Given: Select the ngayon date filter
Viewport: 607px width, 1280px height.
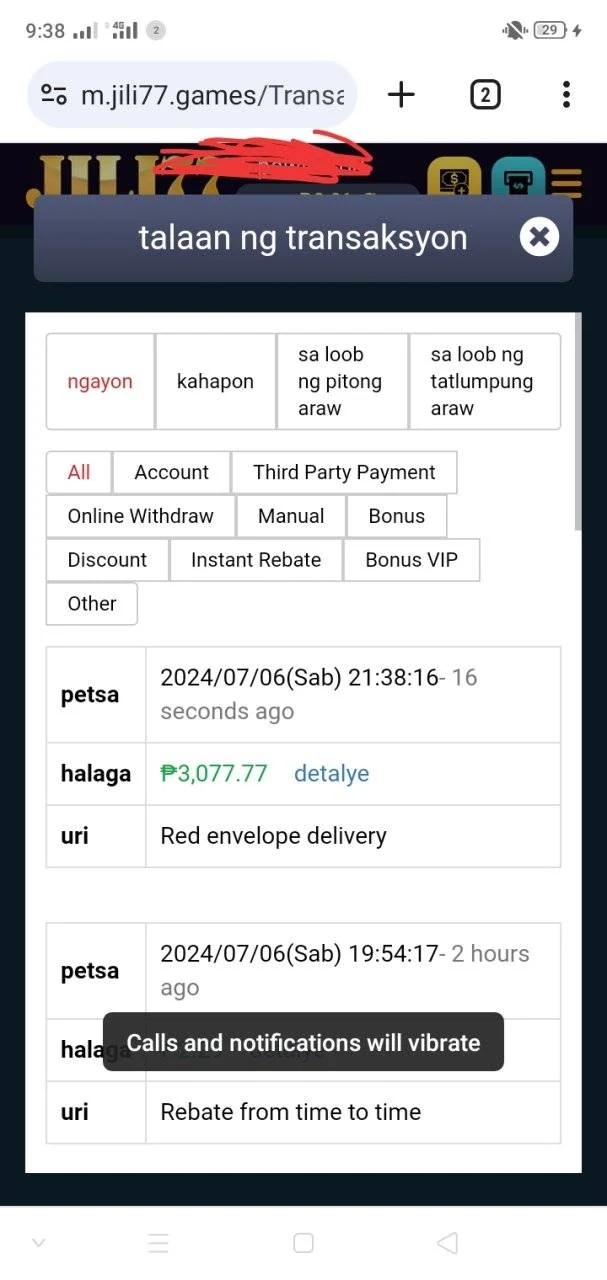Looking at the screenshot, I should [100, 381].
